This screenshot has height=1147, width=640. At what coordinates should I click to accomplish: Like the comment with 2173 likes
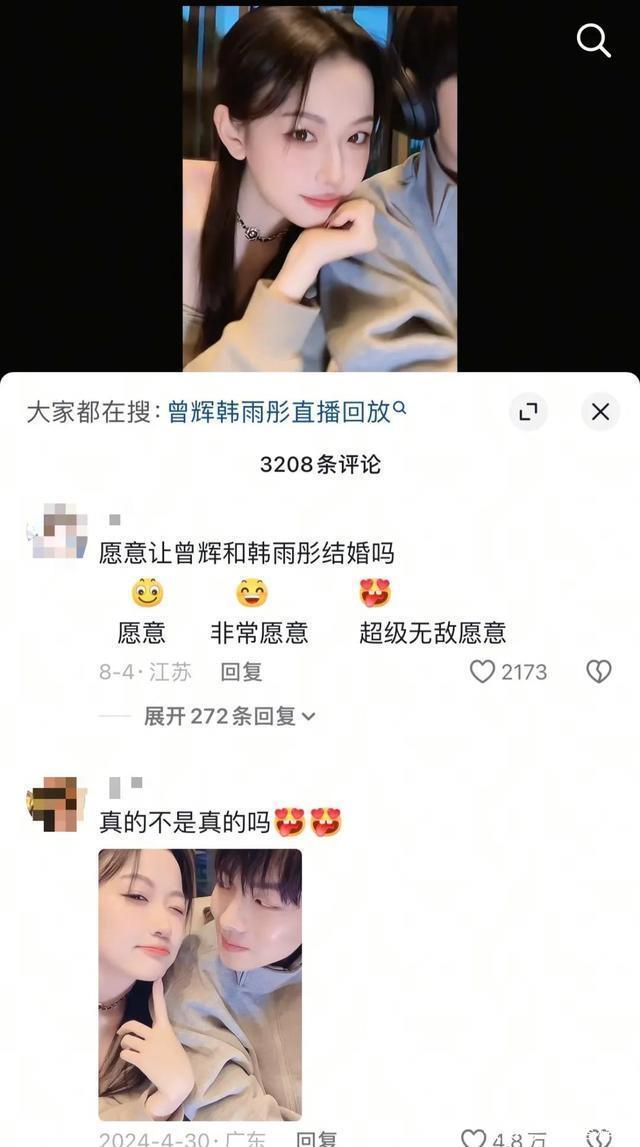483,672
